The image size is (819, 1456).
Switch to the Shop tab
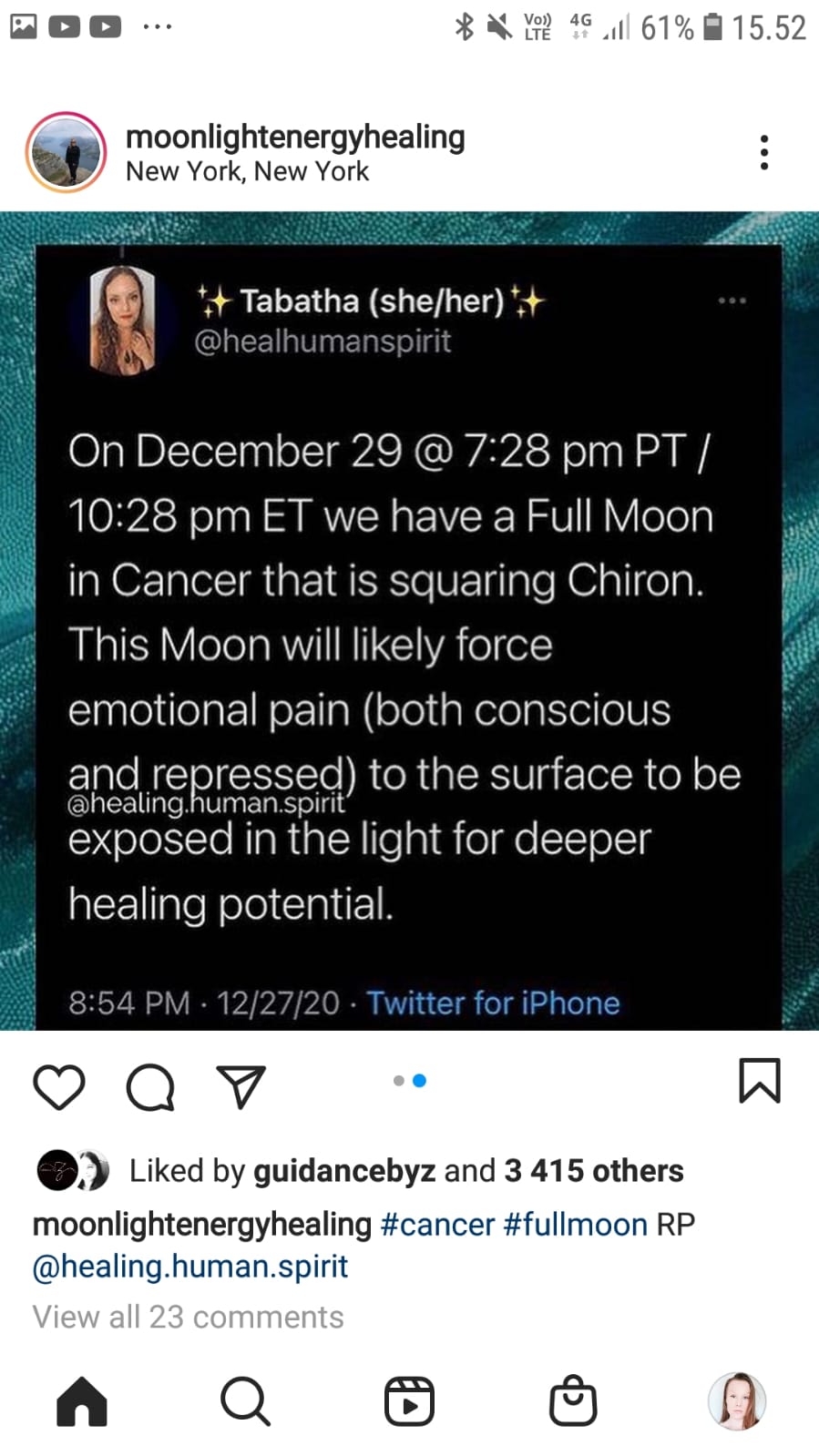click(573, 1401)
